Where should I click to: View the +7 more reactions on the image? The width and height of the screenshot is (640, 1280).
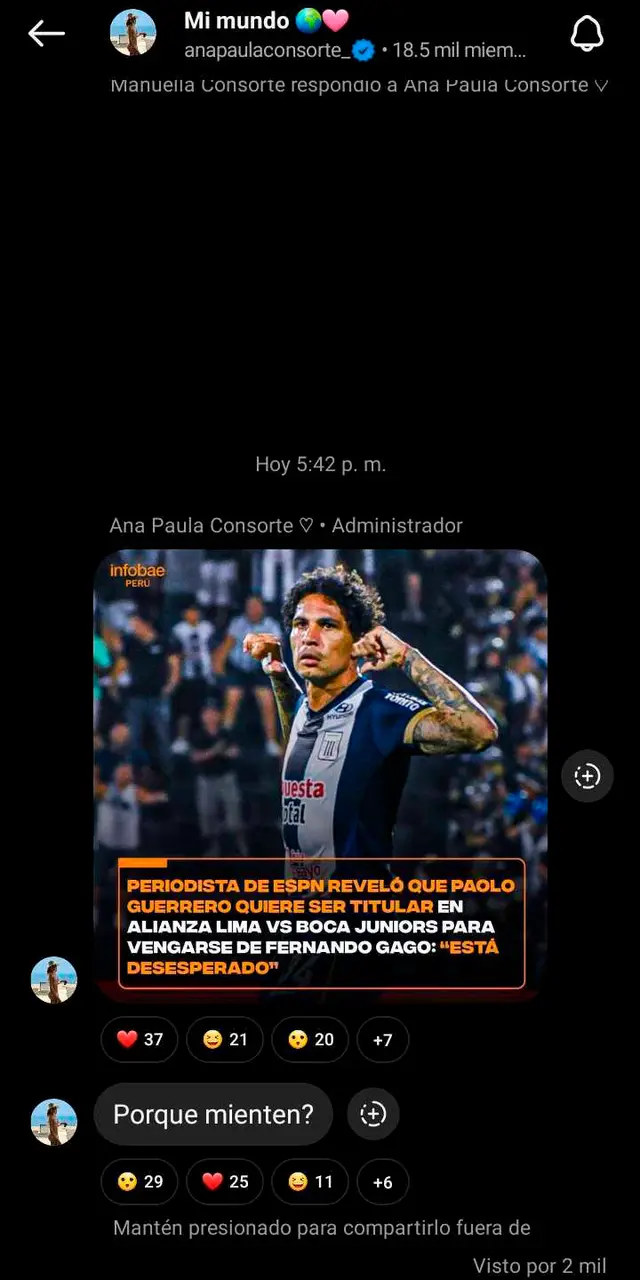(x=382, y=1040)
